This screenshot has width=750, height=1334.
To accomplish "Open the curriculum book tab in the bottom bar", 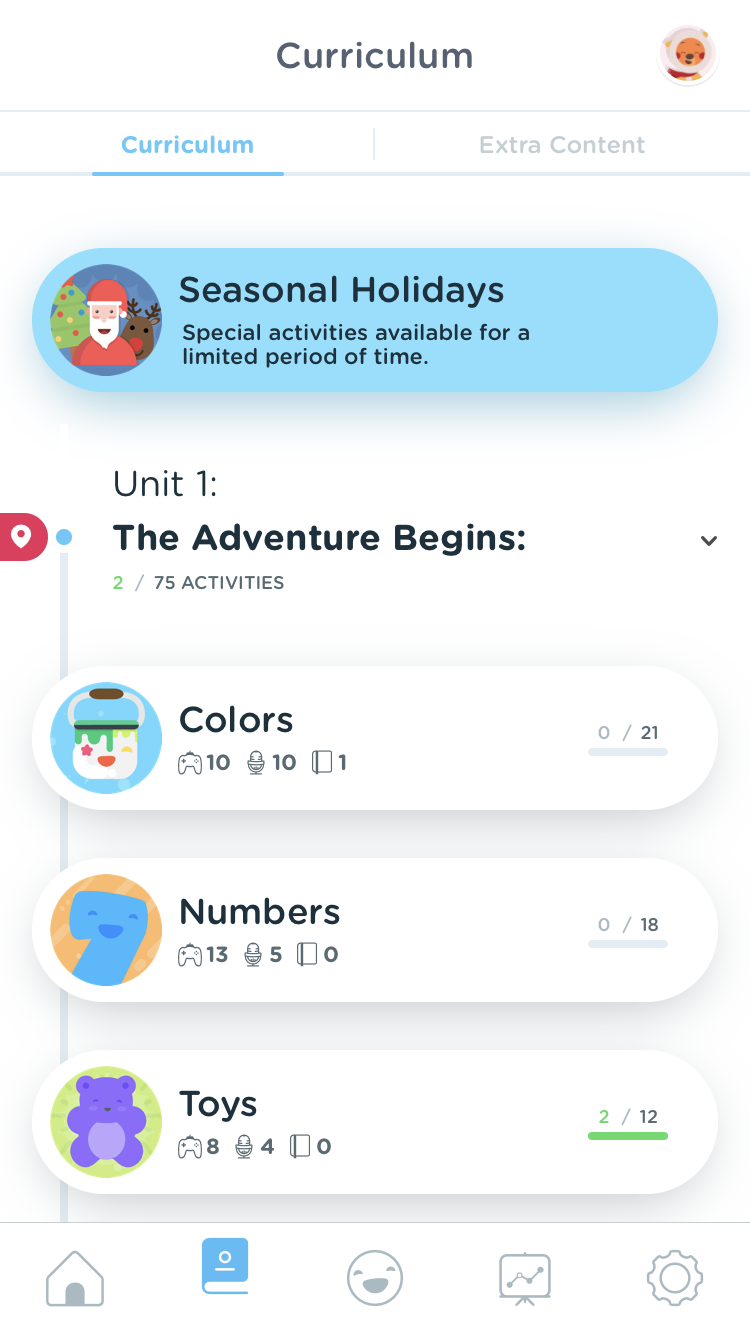I will pos(225,1267).
